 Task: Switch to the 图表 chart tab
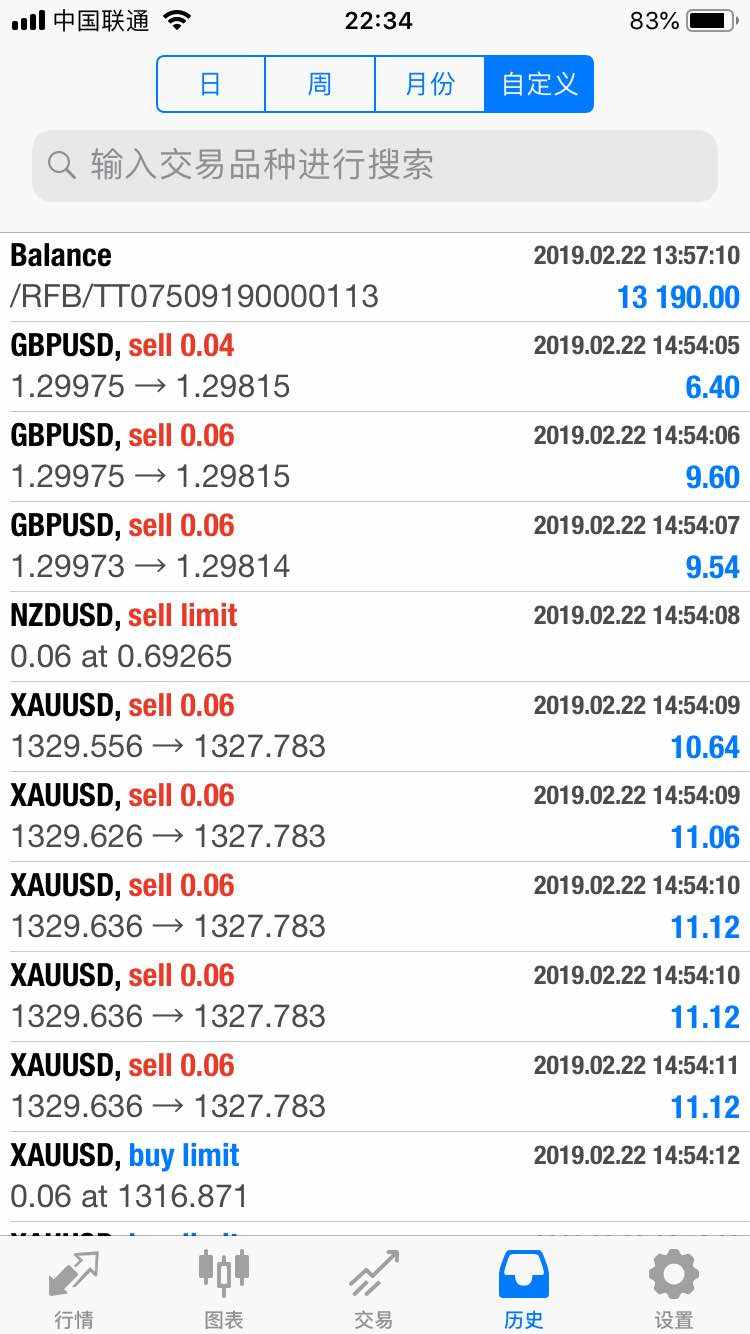[224, 1288]
